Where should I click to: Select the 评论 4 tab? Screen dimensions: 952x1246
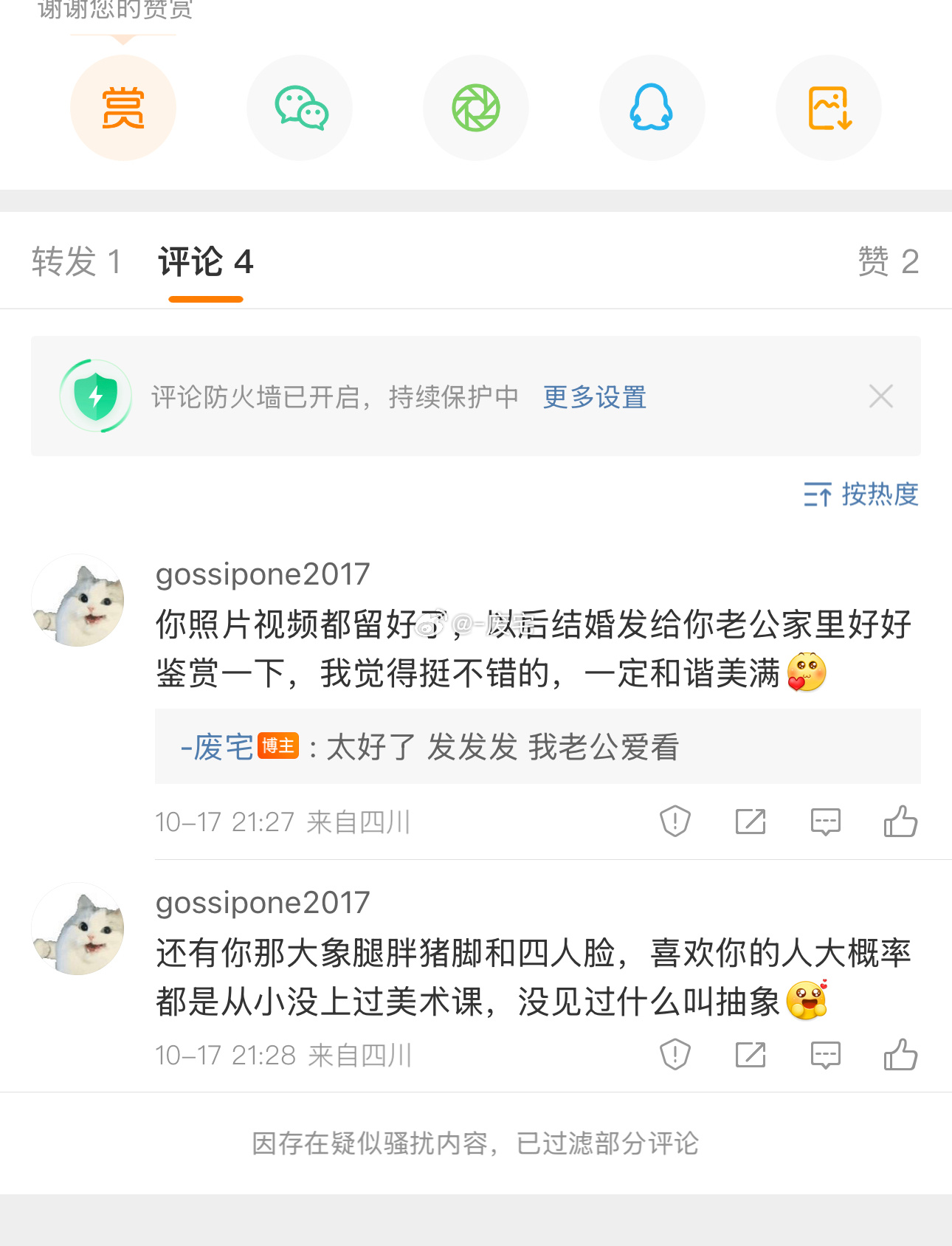coord(206,262)
